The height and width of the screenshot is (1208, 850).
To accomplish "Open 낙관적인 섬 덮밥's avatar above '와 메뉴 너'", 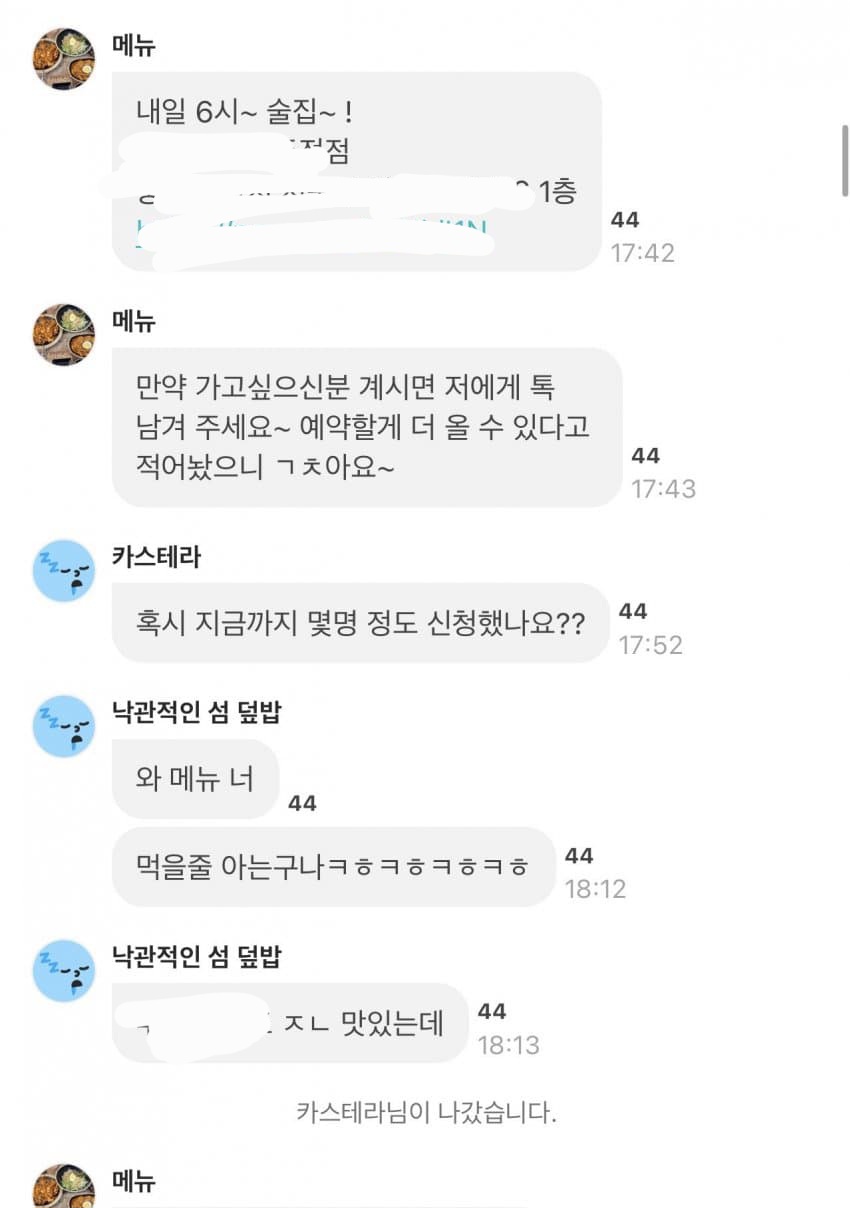I will (x=64, y=726).
